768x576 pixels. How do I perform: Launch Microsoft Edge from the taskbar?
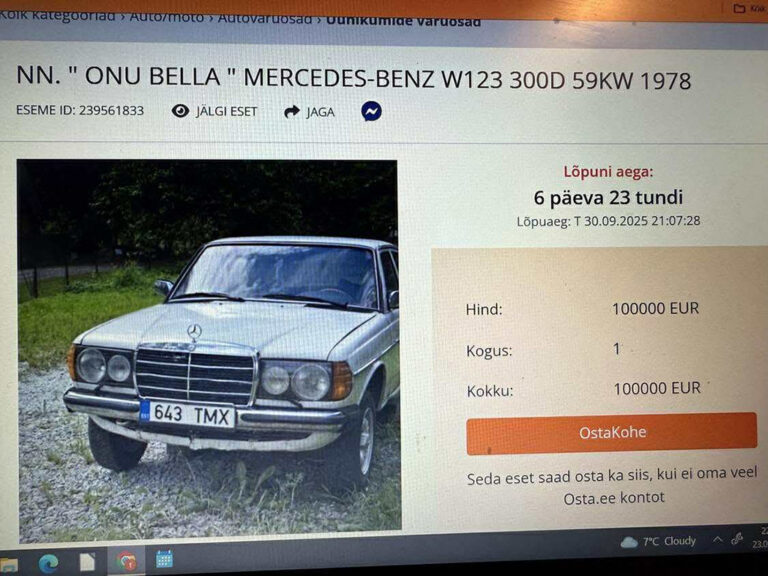[48, 562]
